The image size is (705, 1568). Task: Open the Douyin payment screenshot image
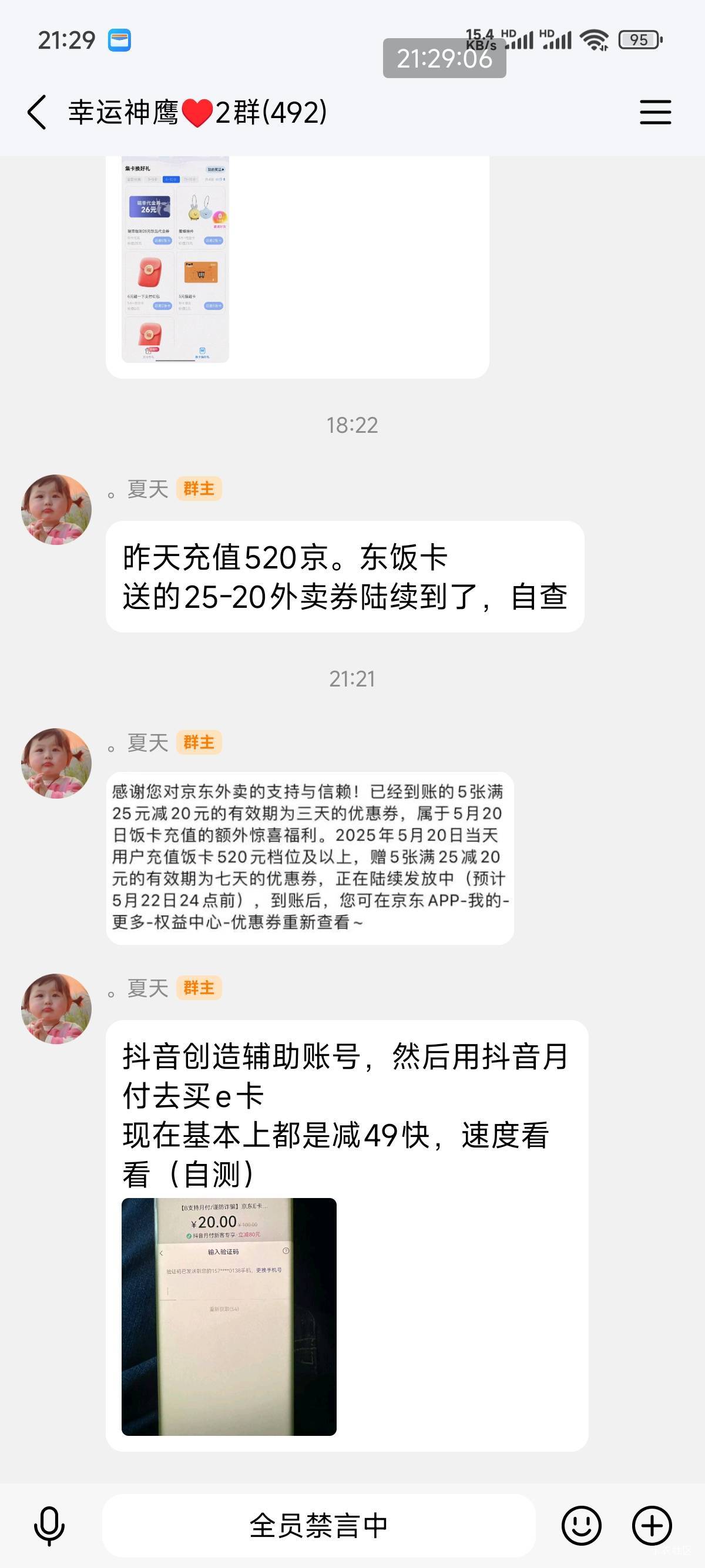tap(229, 1317)
